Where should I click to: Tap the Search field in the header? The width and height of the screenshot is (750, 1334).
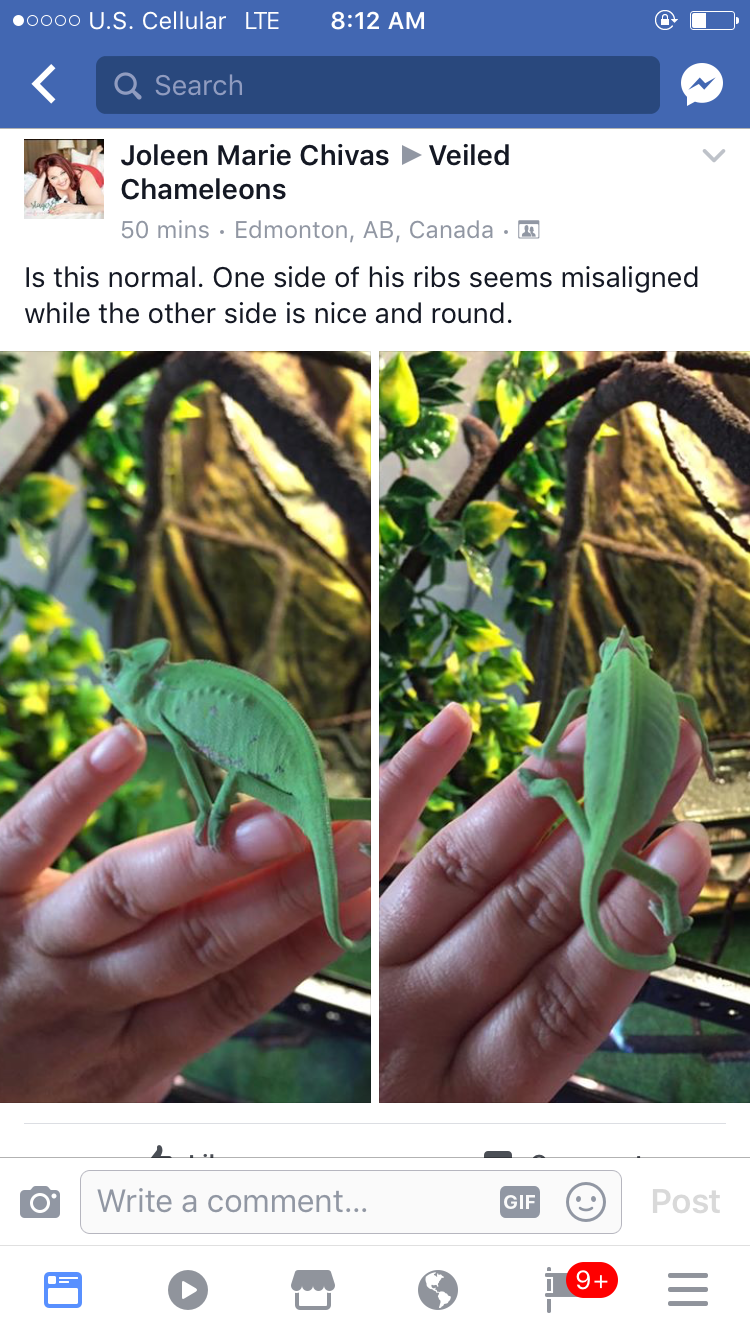[378, 85]
